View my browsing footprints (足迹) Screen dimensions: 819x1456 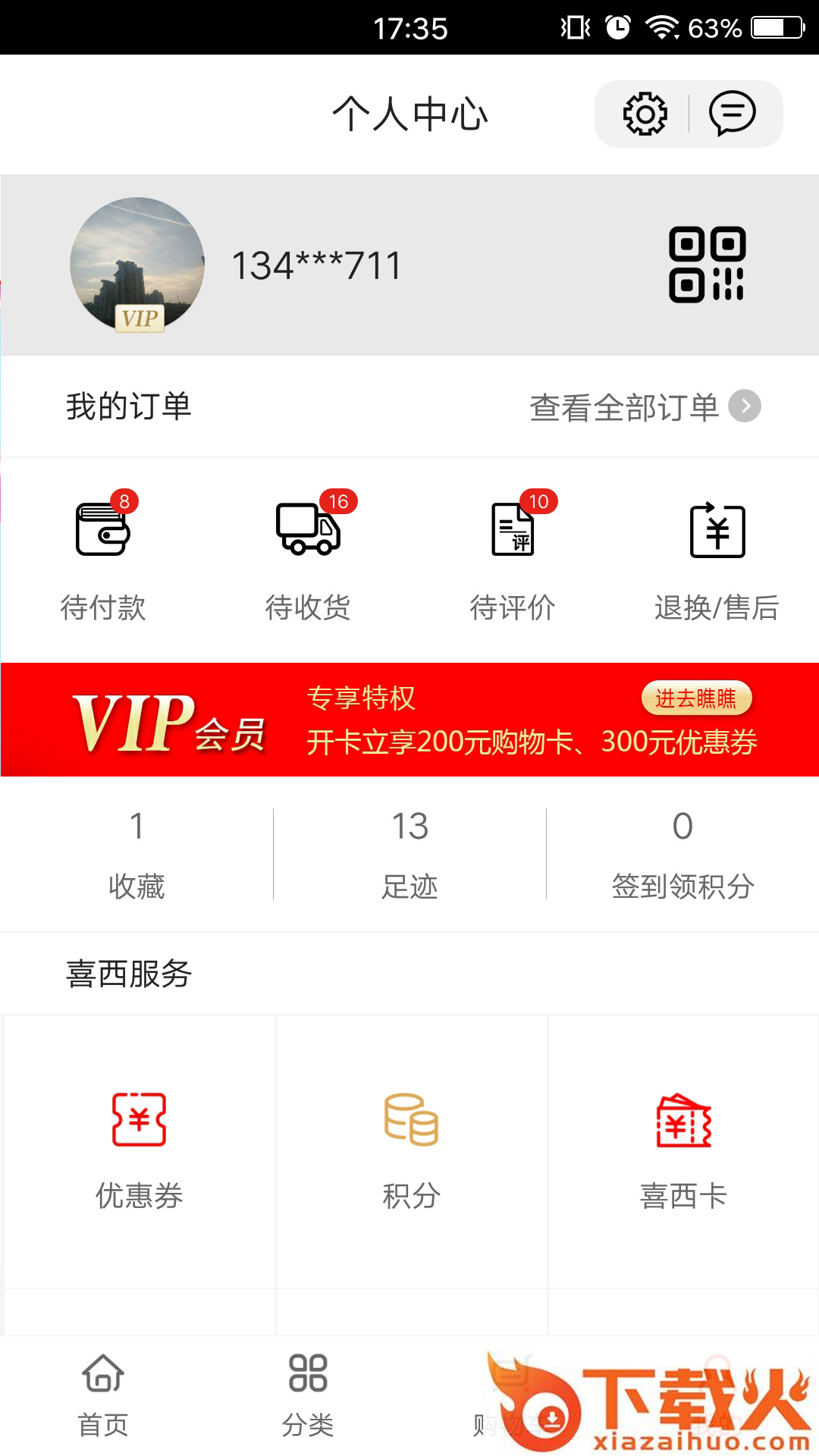pyautogui.click(x=410, y=851)
